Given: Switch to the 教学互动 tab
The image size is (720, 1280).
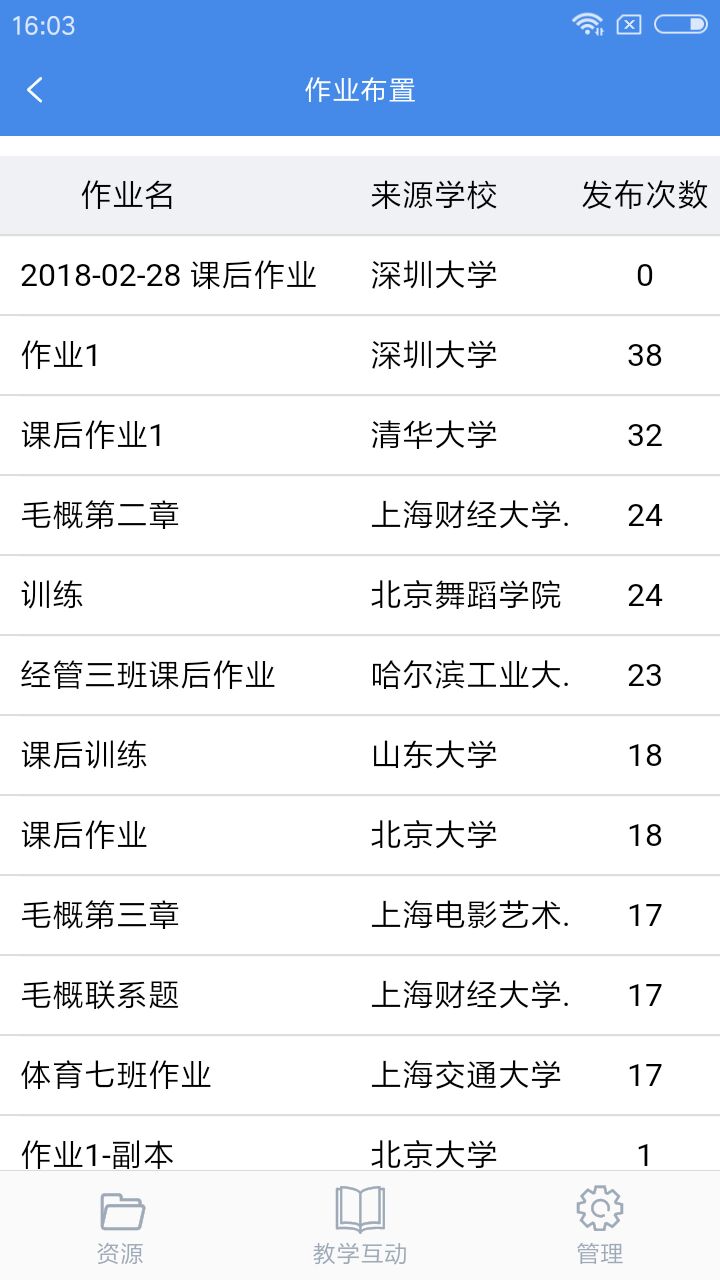Looking at the screenshot, I should pyautogui.click(x=360, y=1225).
